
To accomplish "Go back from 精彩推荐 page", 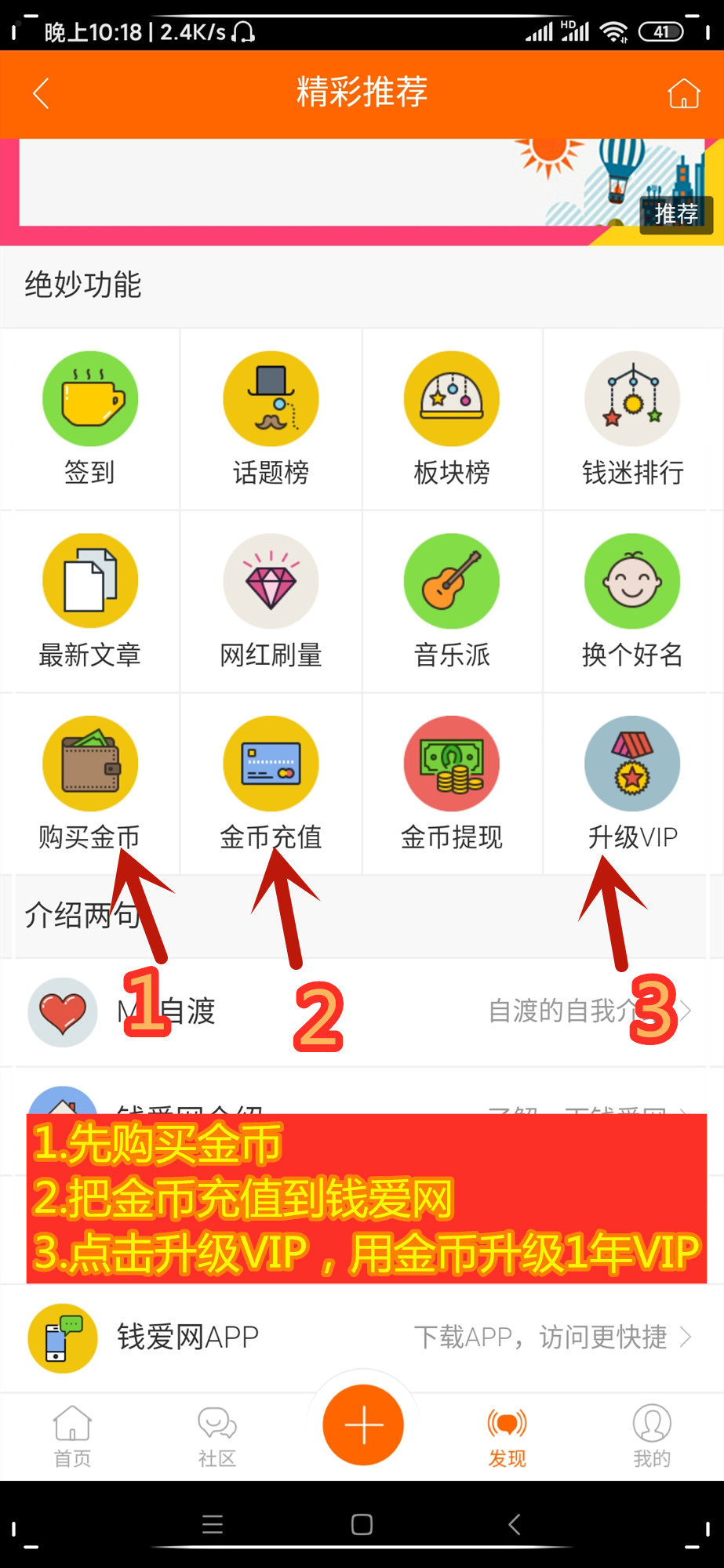I will [x=42, y=93].
